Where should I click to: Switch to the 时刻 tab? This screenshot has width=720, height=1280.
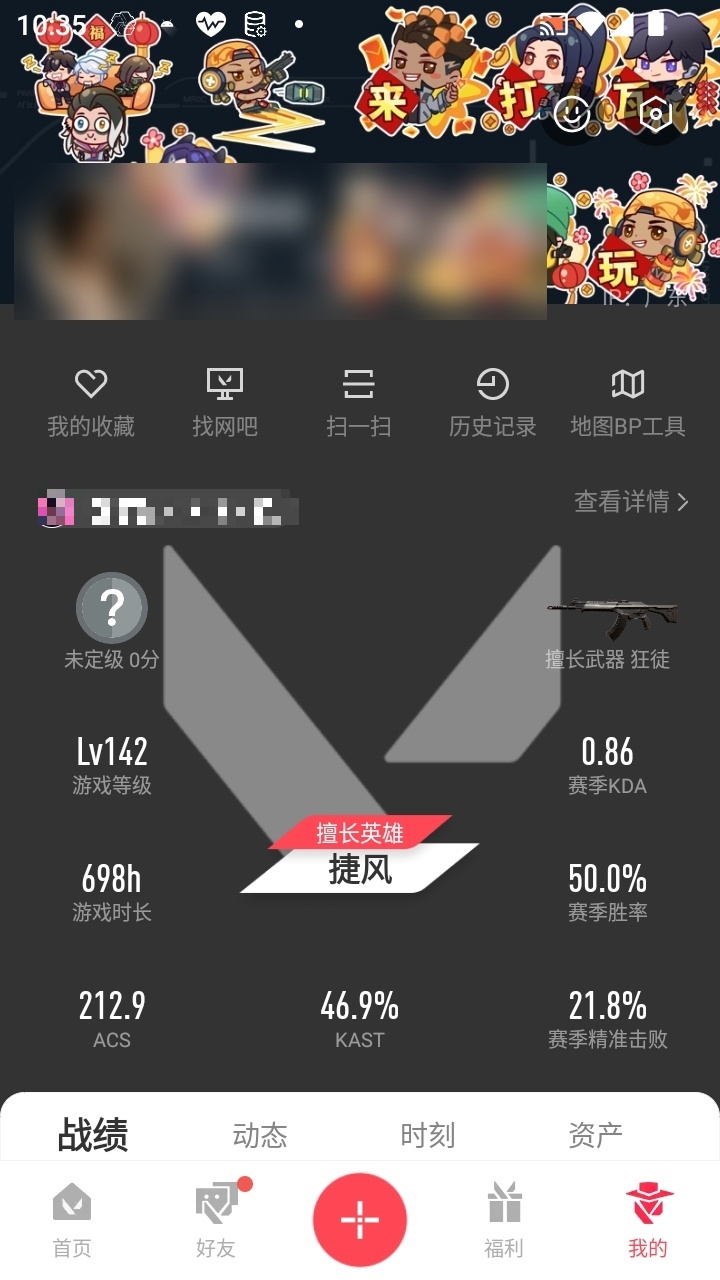[x=428, y=1135]
